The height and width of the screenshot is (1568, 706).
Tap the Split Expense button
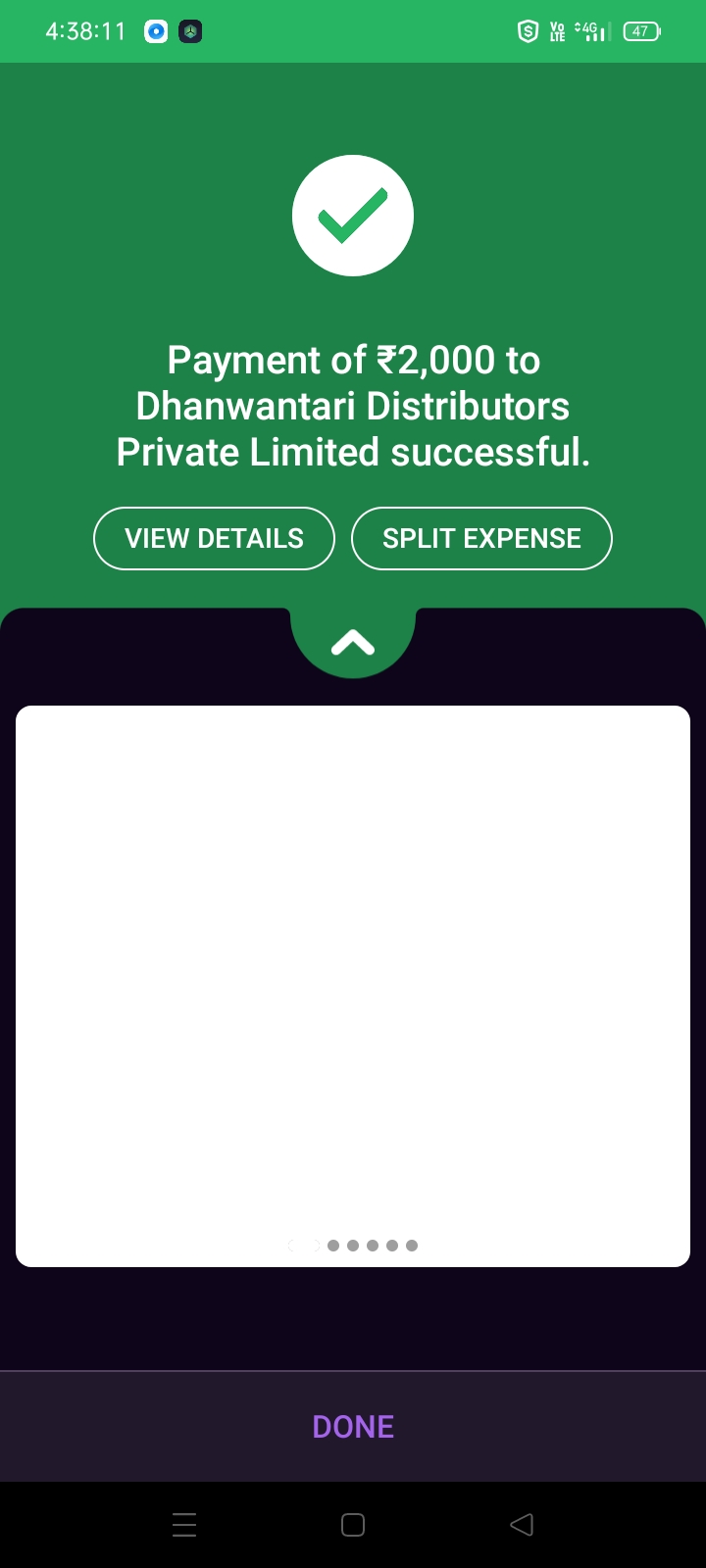(x=481, y=538)
